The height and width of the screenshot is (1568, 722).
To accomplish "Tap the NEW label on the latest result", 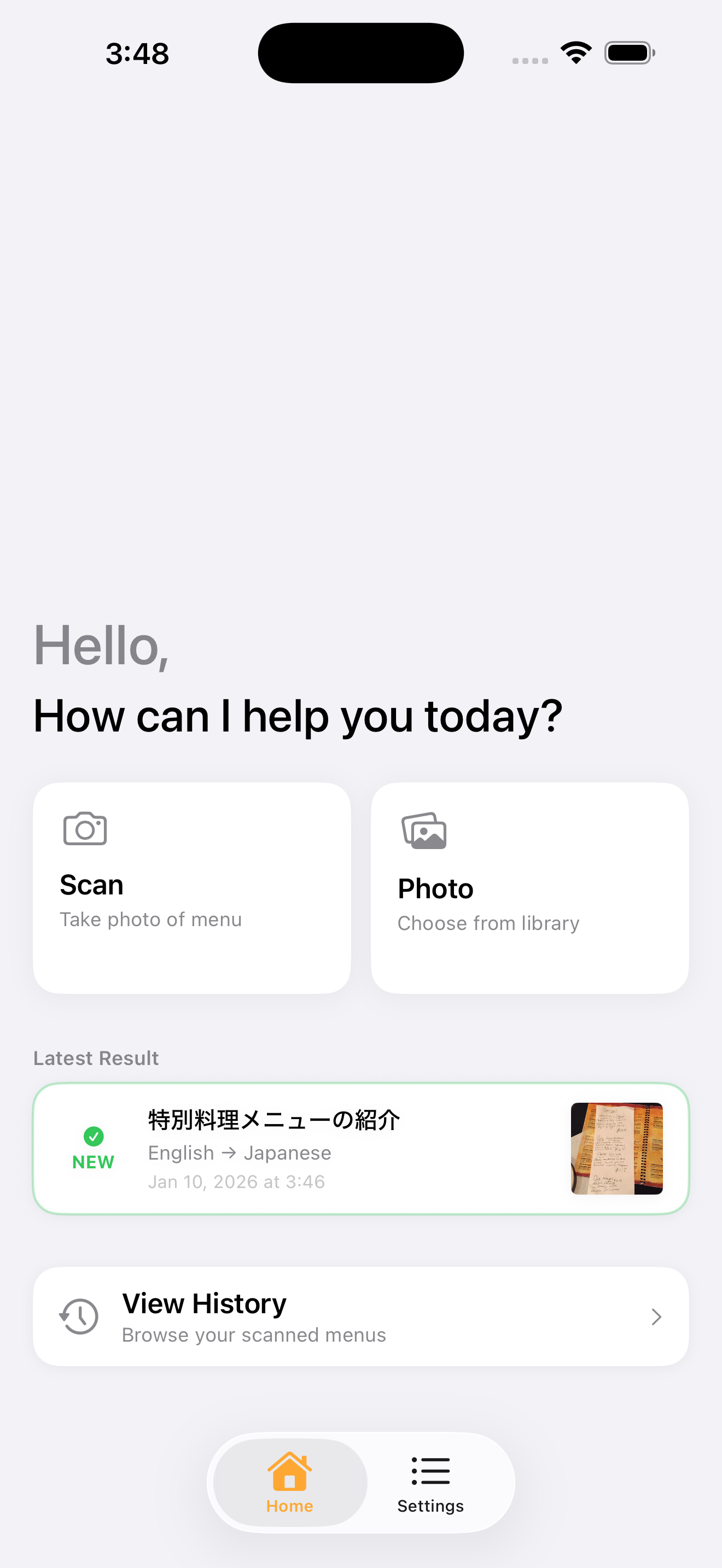I will [93, 1161].
